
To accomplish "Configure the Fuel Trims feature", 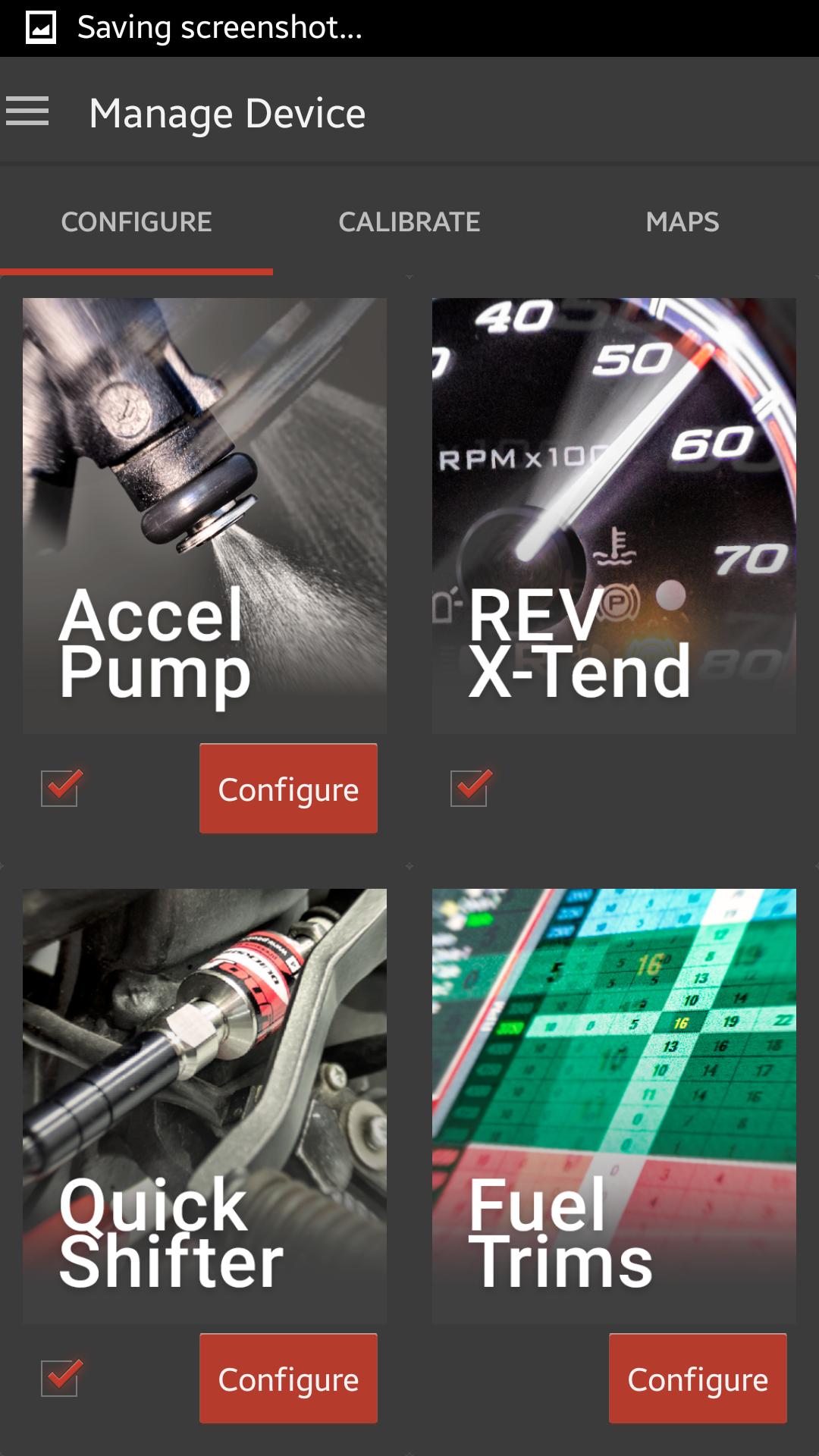I will tap(698, 1379).
